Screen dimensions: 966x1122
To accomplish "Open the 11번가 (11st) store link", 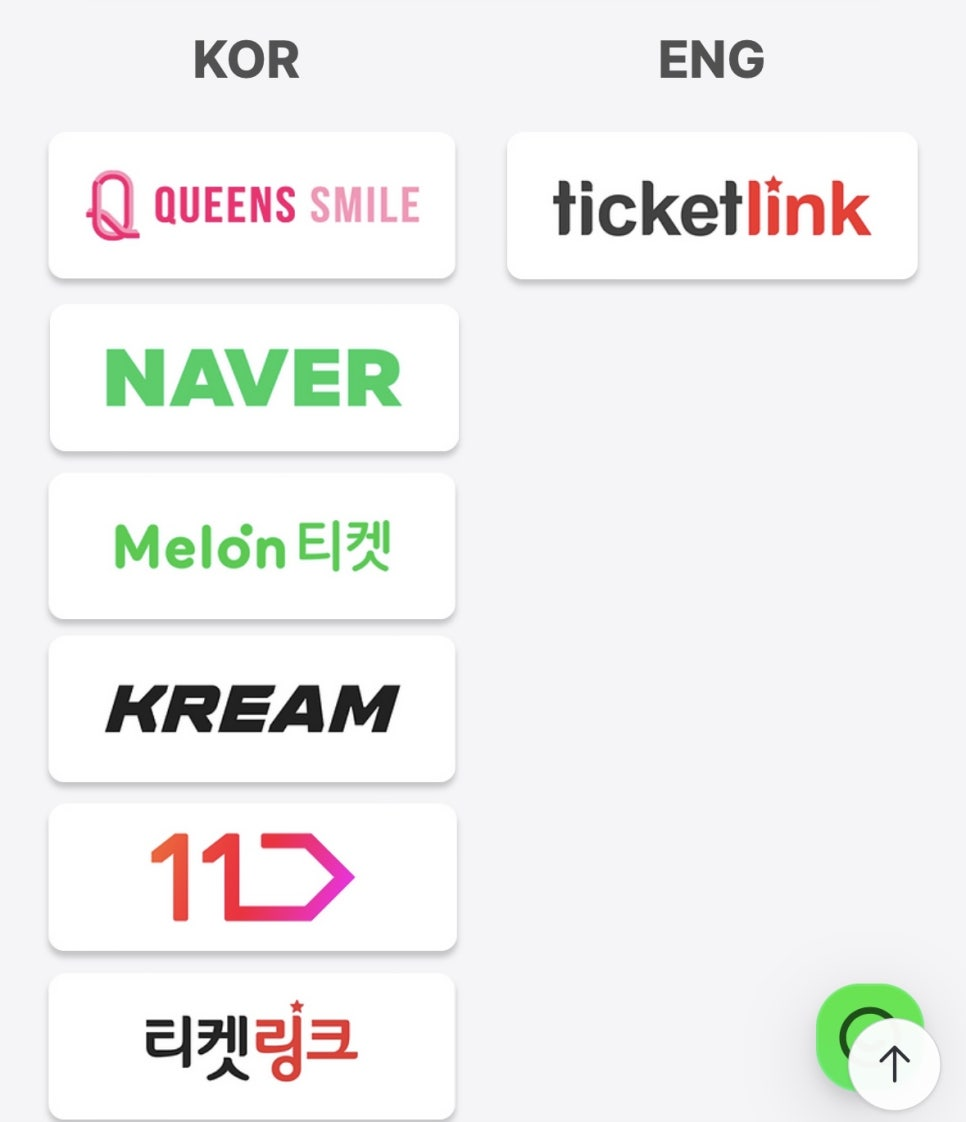I will pos(251,876).
